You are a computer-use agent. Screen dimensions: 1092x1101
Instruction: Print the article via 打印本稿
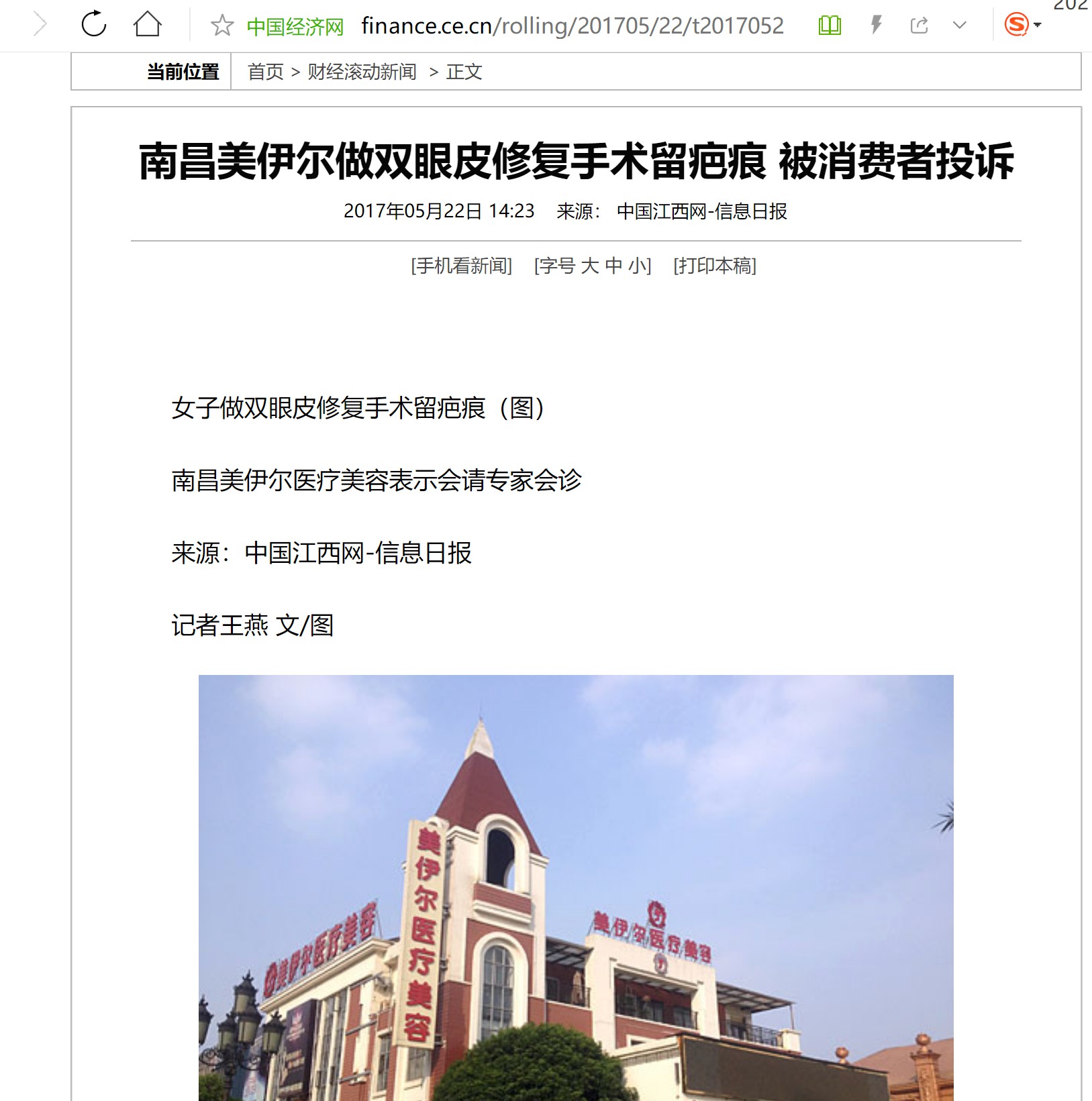(714, 266)
